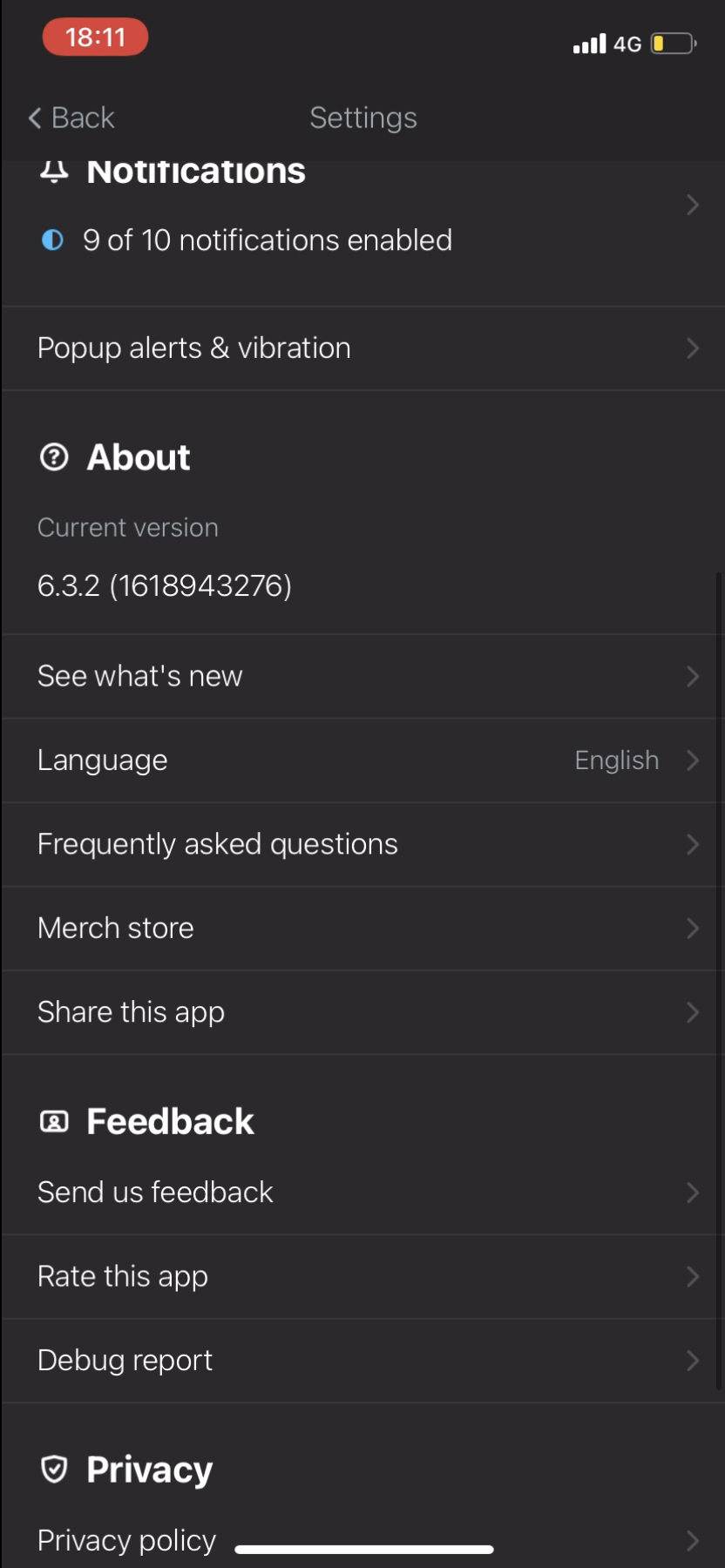This screenshot has height=1568, width=725.
Task: Choose Rate this app
Action: [x=362, y=1277]
